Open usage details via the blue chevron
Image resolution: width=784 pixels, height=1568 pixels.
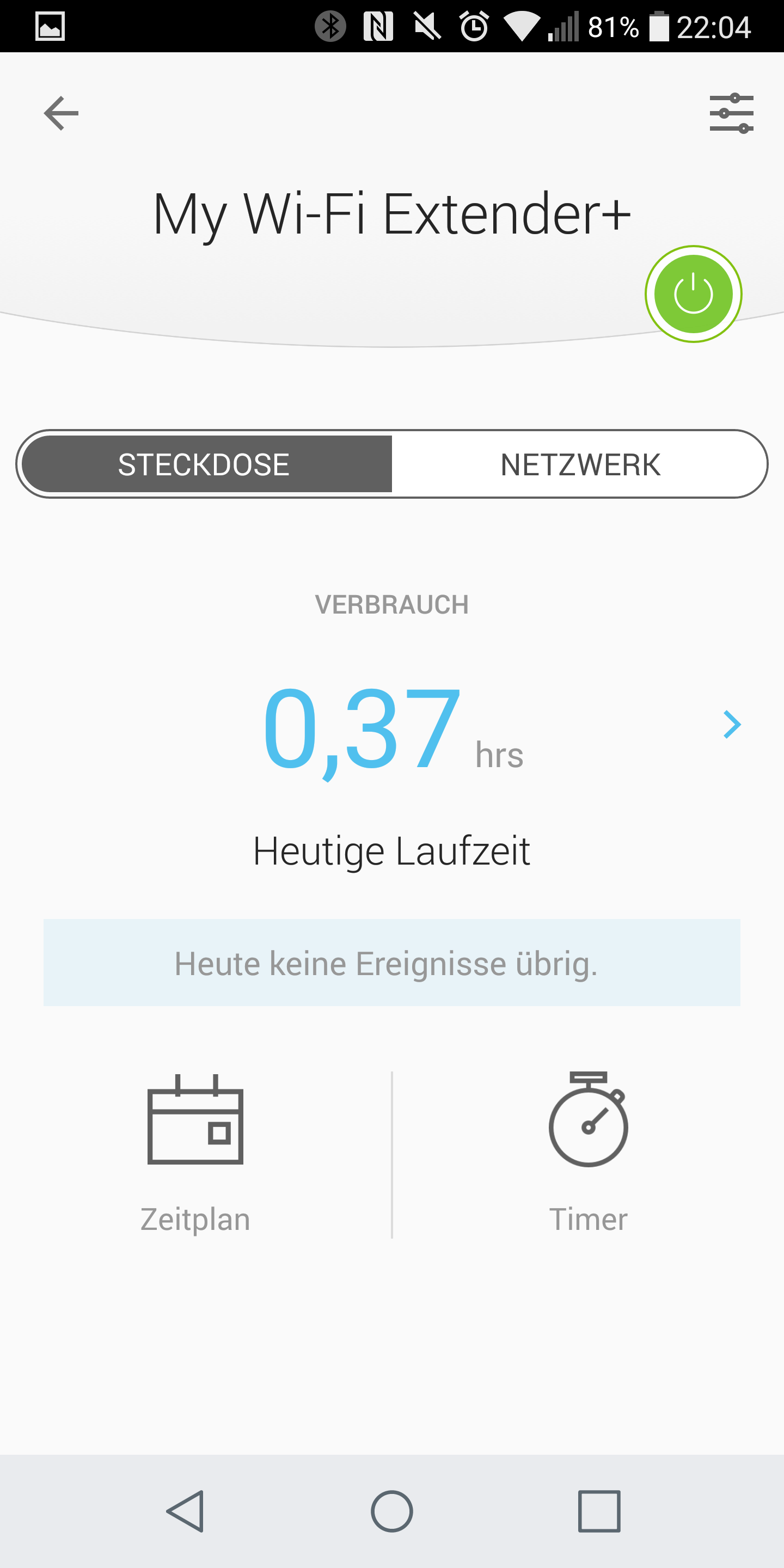tap(731, 724)
